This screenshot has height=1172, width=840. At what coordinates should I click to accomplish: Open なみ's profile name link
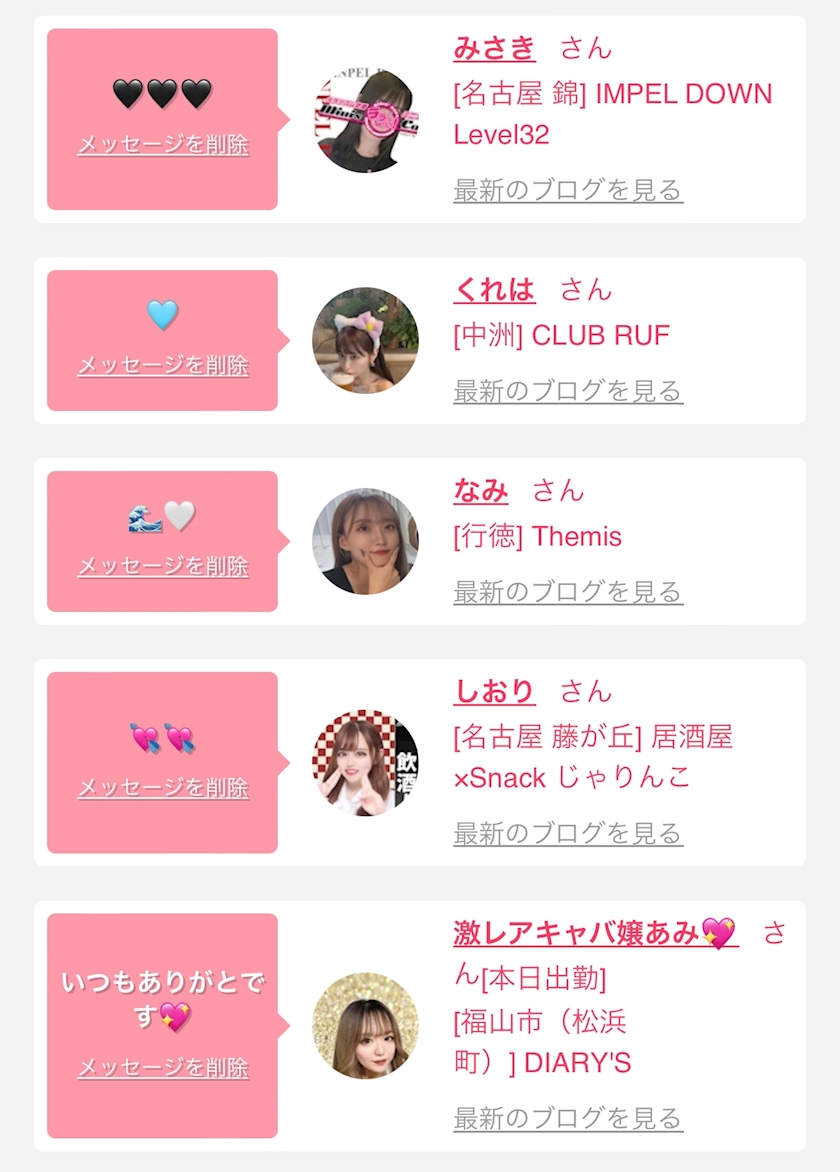coord(481,491)
